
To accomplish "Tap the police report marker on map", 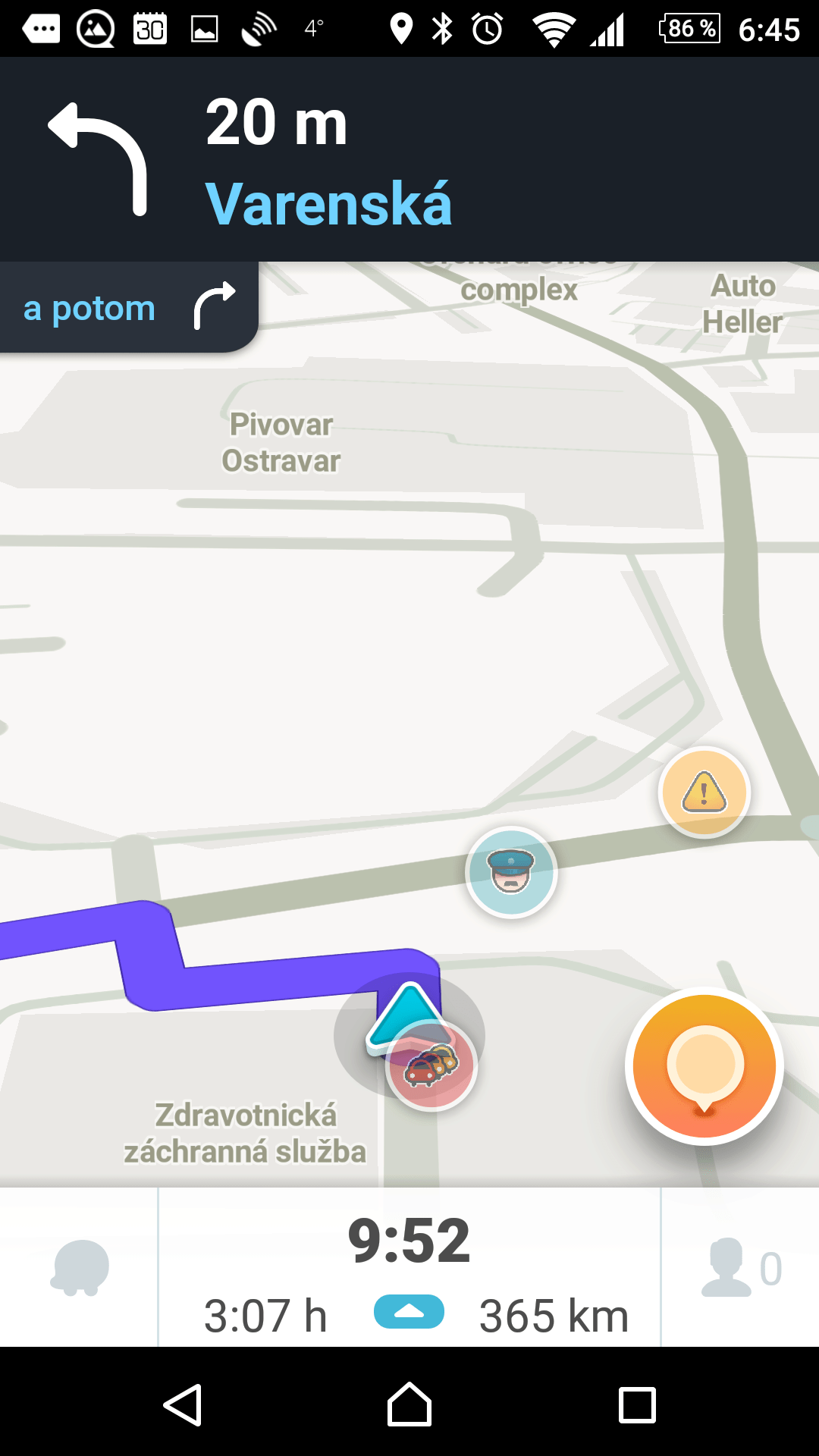I will tap(511, 872).
